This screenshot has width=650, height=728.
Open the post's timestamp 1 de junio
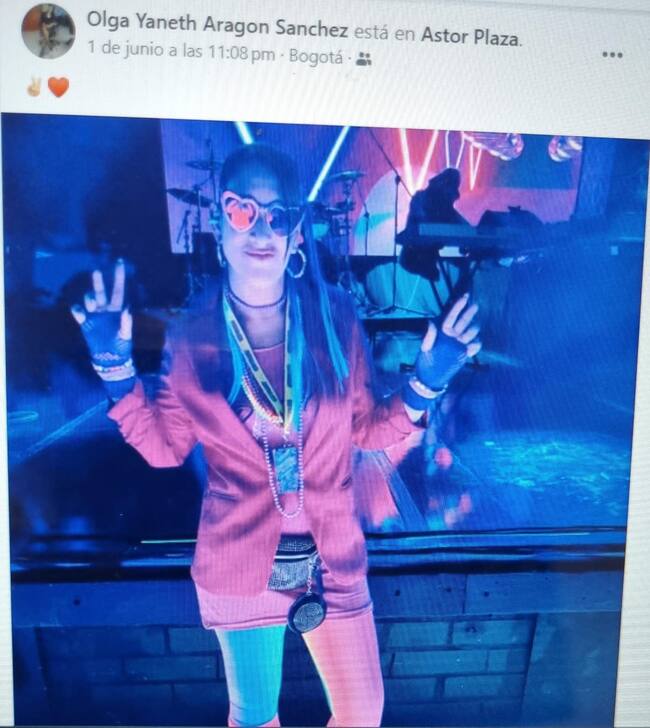[x=180, y=54]
